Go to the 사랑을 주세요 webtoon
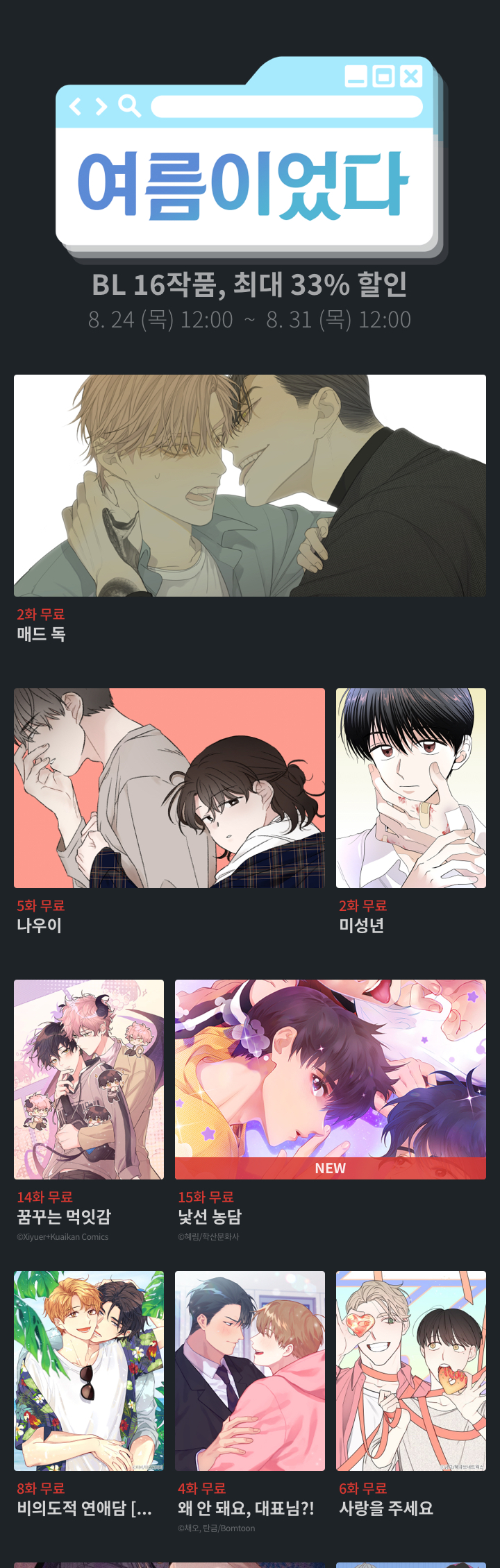500x1568 pixels. coord(411,1371)
